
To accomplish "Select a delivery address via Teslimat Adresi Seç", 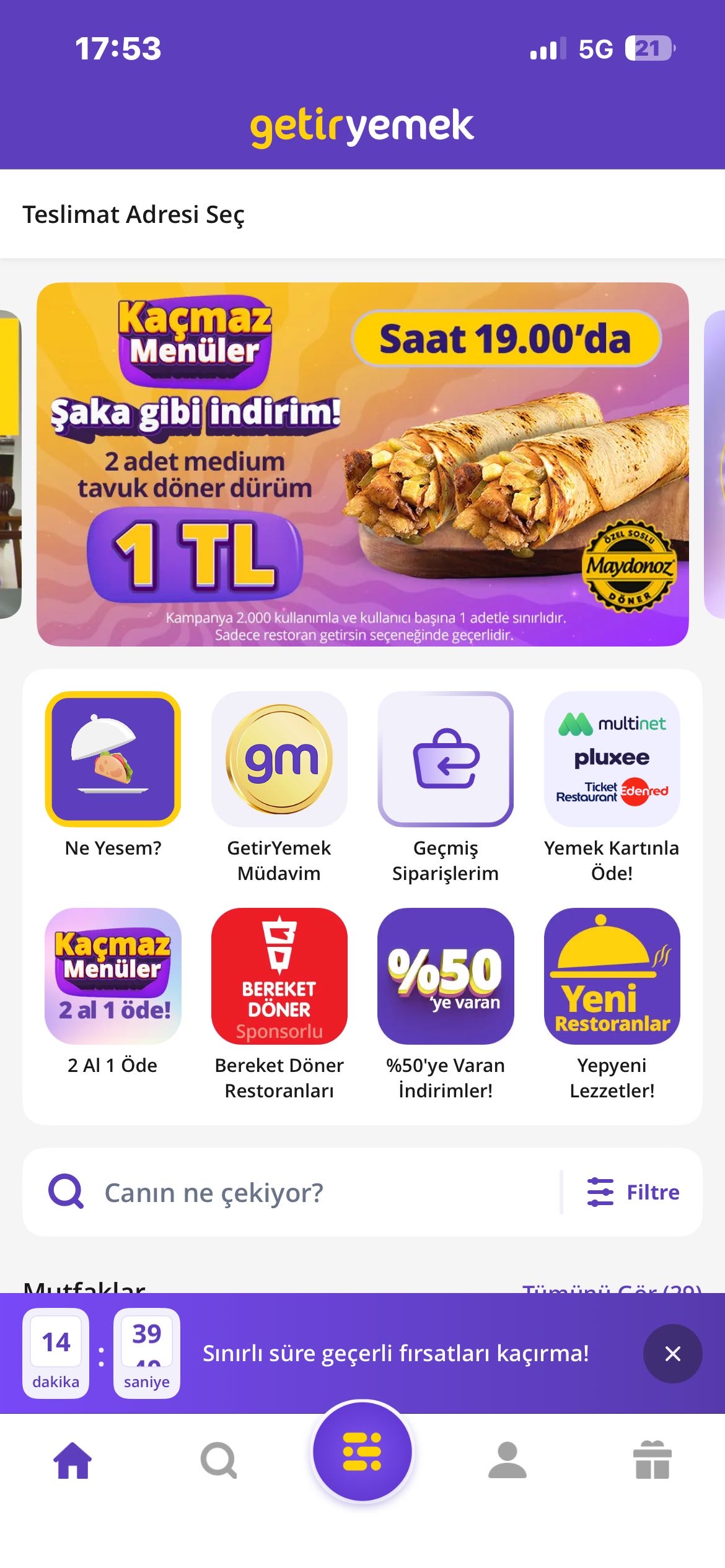I will (x=134, y=214).
